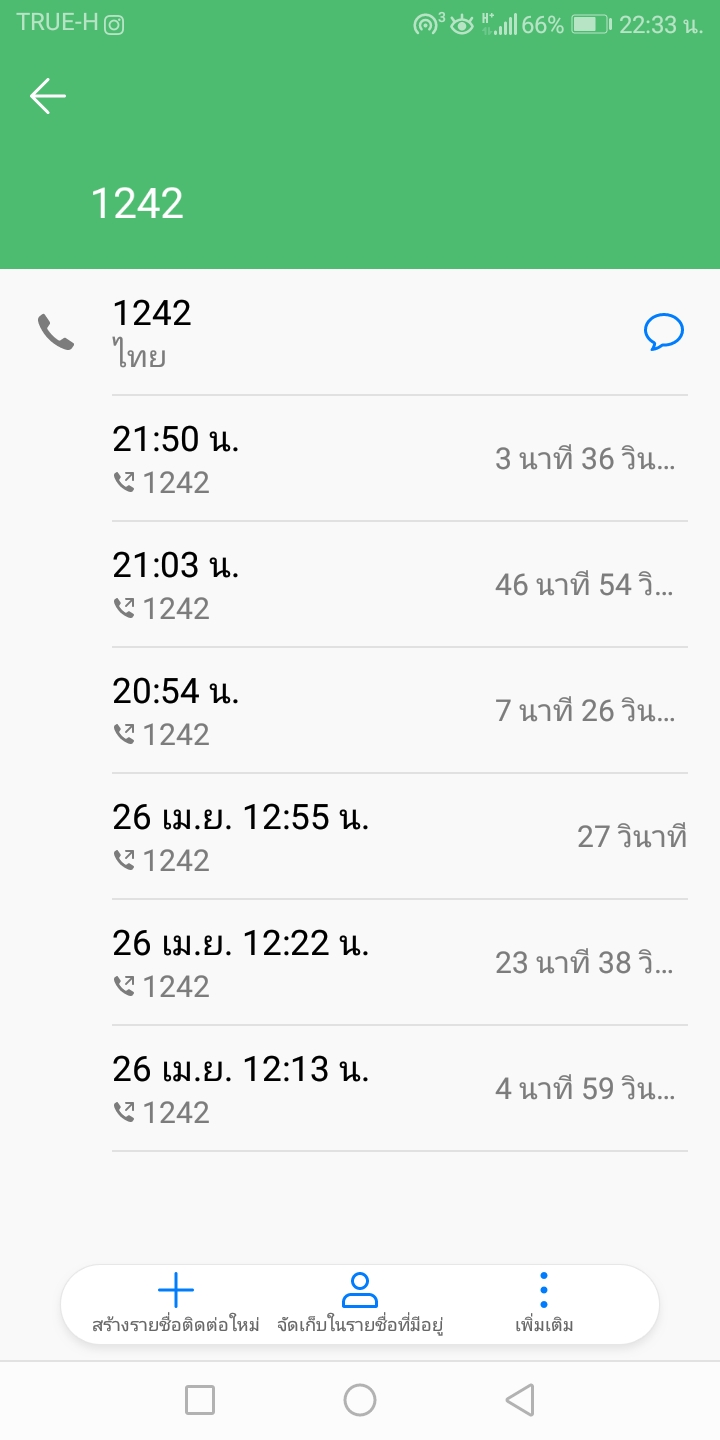Send a message to 1242

point(664,332)
